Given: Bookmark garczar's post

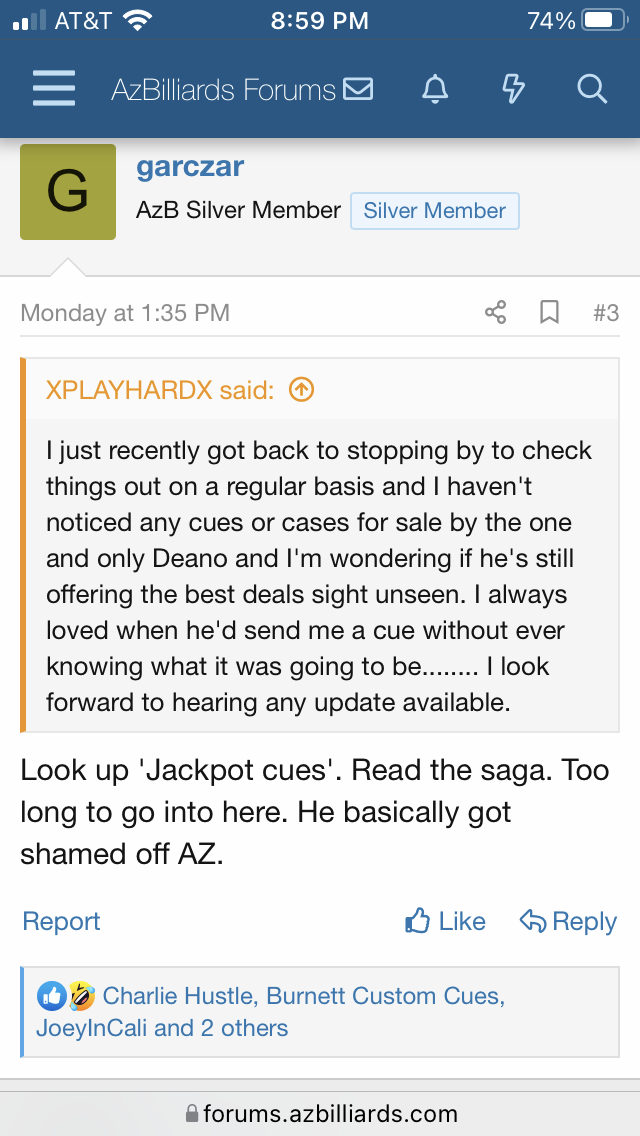Looking at the screenshot, I should [x=549, y=313].
